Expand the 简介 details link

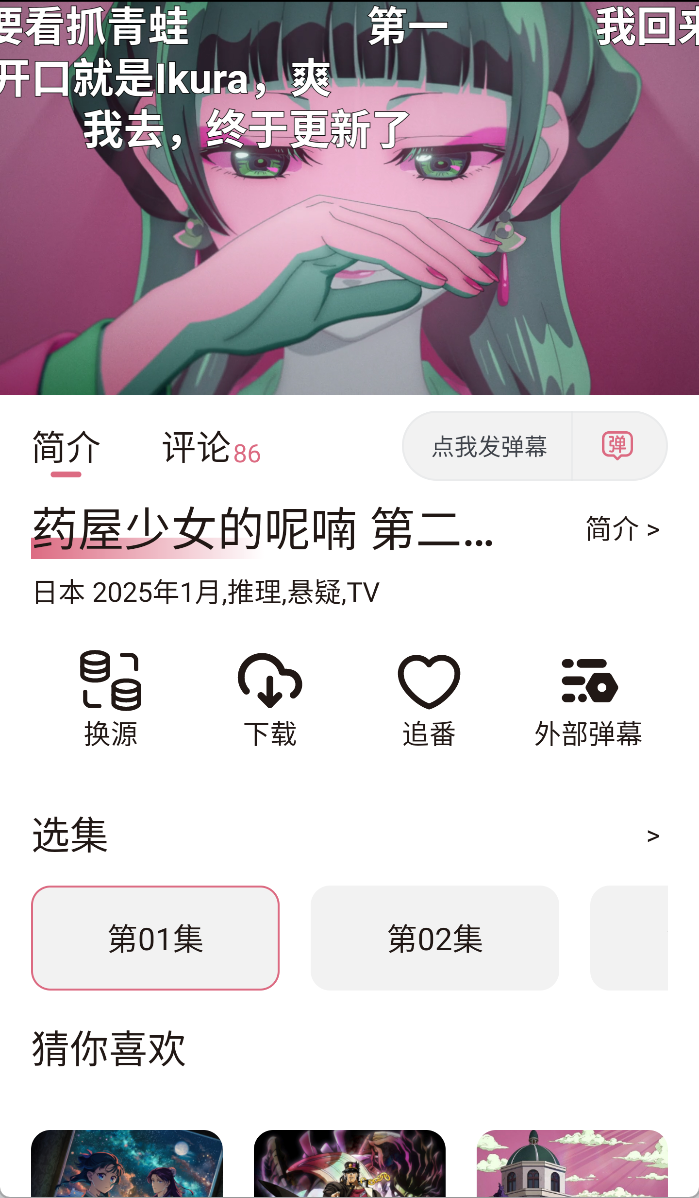tap(622, 529)
